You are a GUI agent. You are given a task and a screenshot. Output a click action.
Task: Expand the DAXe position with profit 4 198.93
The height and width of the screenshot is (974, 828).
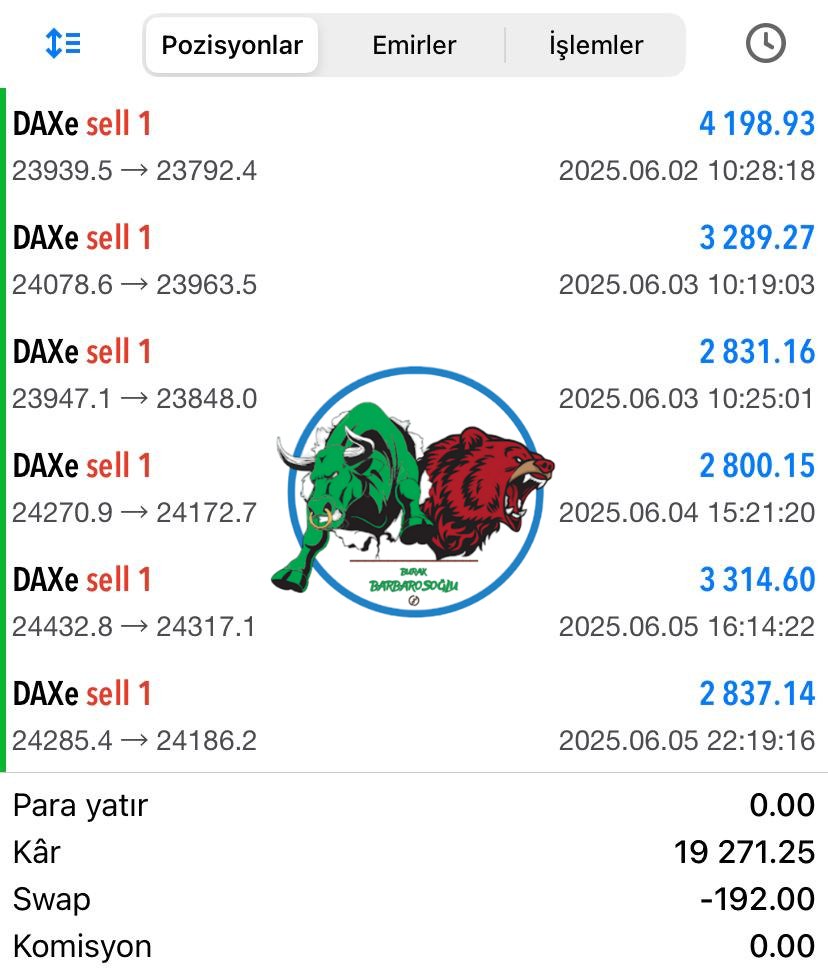tap(414, 146)
